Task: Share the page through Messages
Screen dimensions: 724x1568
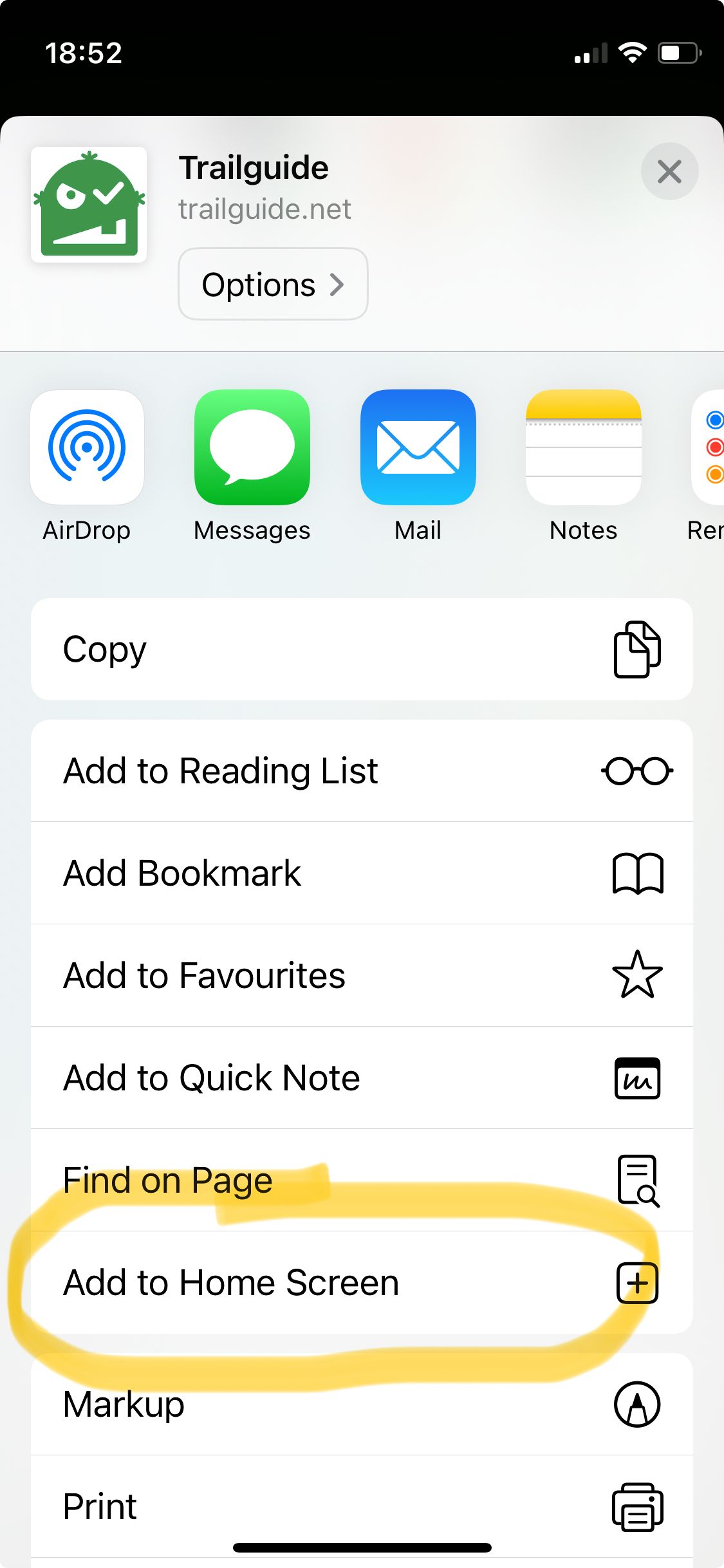Action: (252, 447)
